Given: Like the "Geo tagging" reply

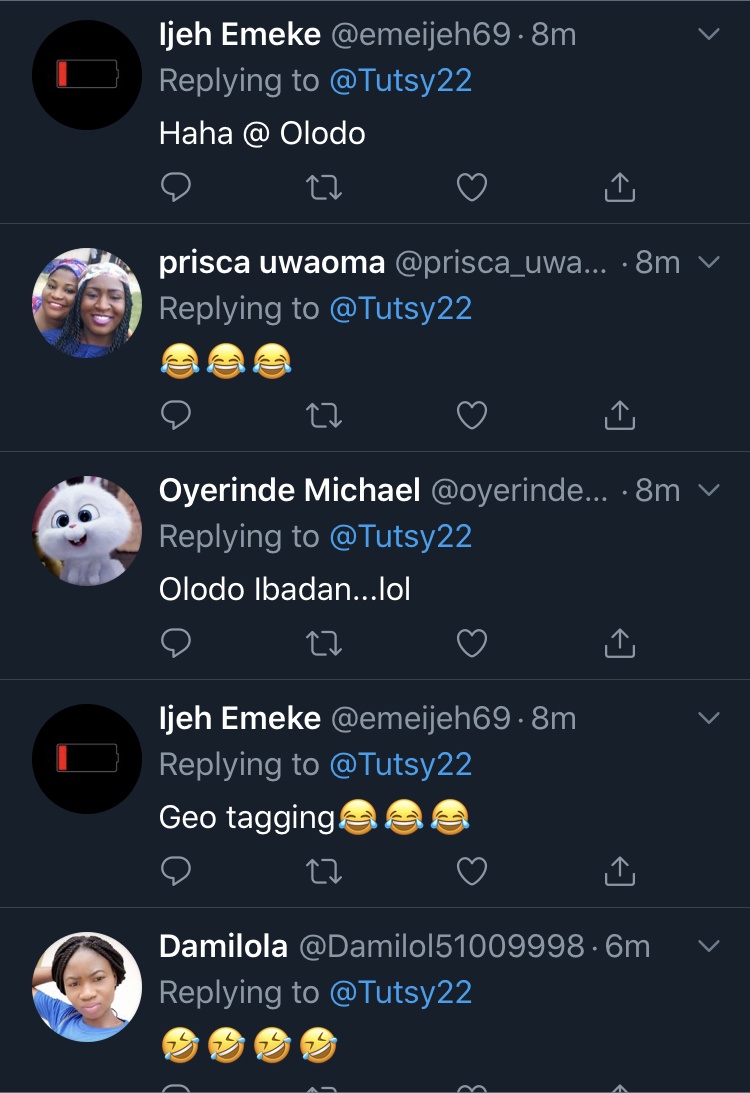Looking at the screenshot, I should pos(471,871).
